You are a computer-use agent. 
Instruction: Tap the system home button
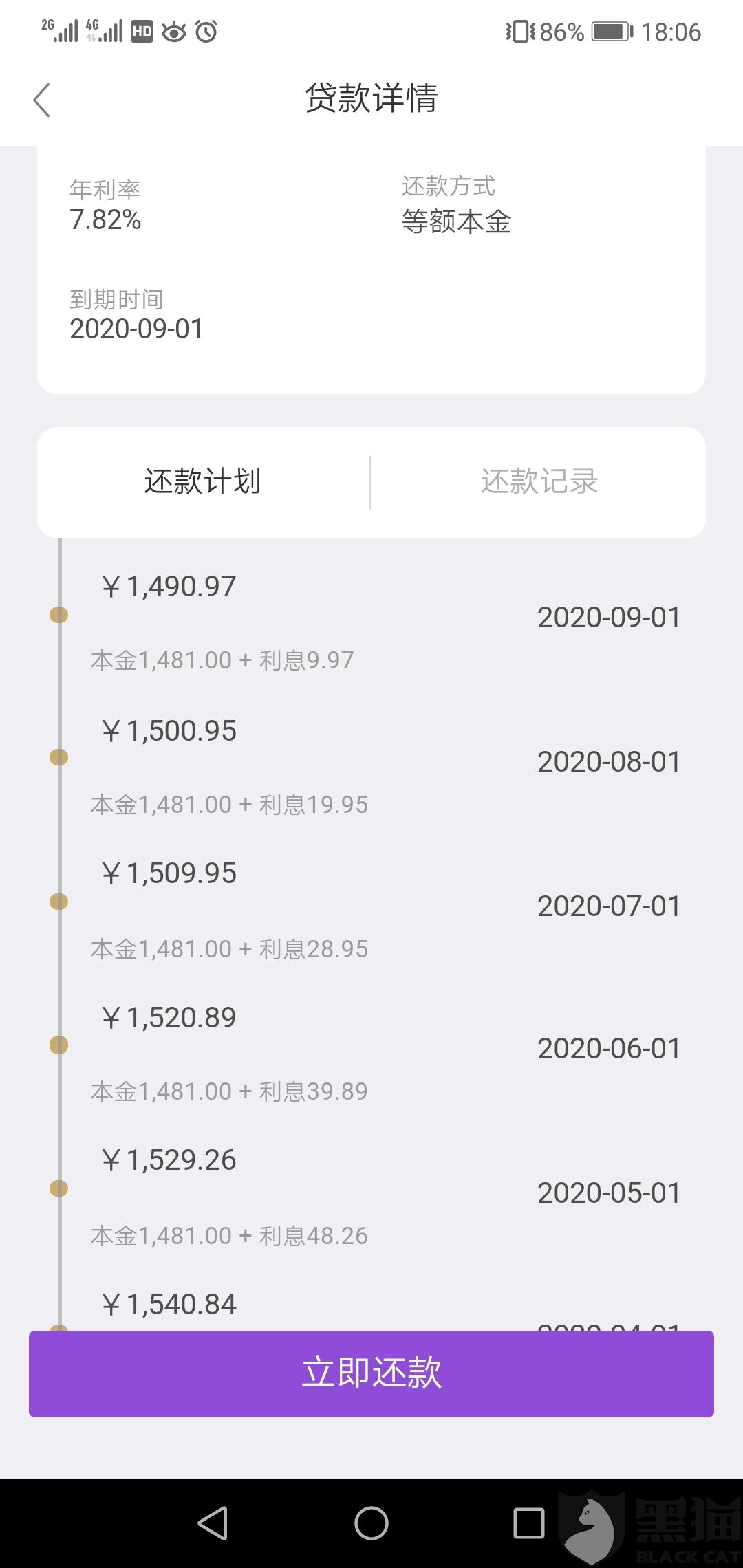pyautogui.click(x=371, y=1523)
